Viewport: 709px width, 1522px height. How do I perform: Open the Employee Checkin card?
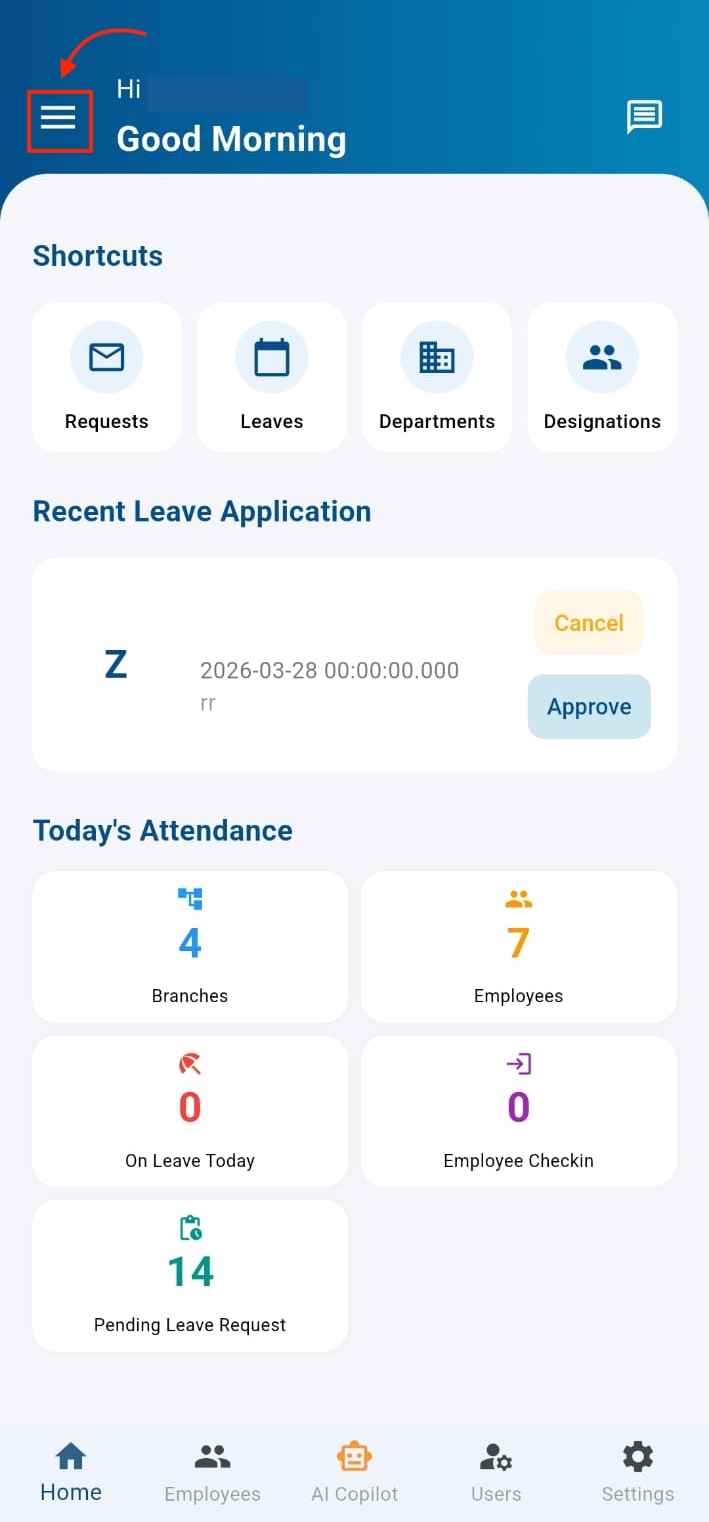point(518,1111)
